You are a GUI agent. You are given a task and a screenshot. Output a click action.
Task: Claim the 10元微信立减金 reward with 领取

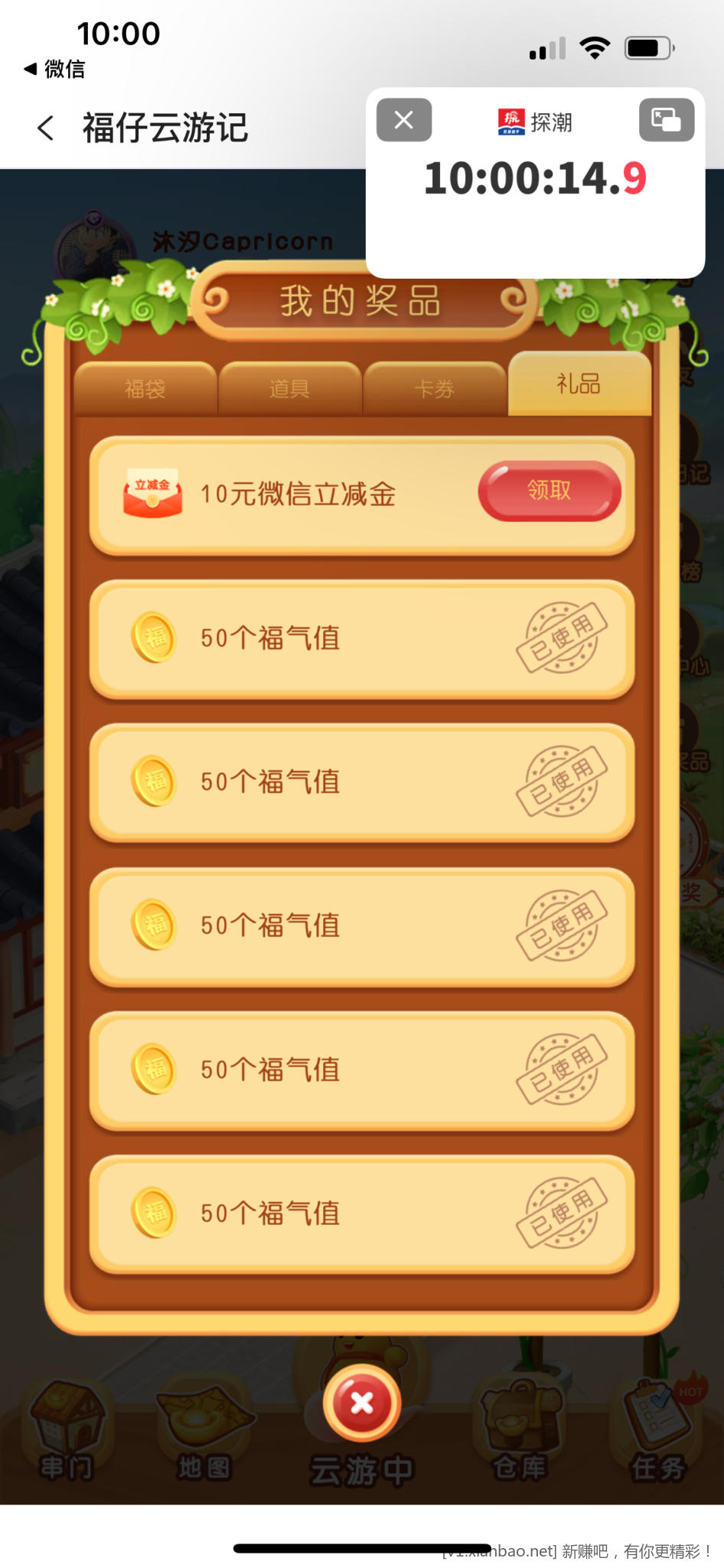pos(549,491)
